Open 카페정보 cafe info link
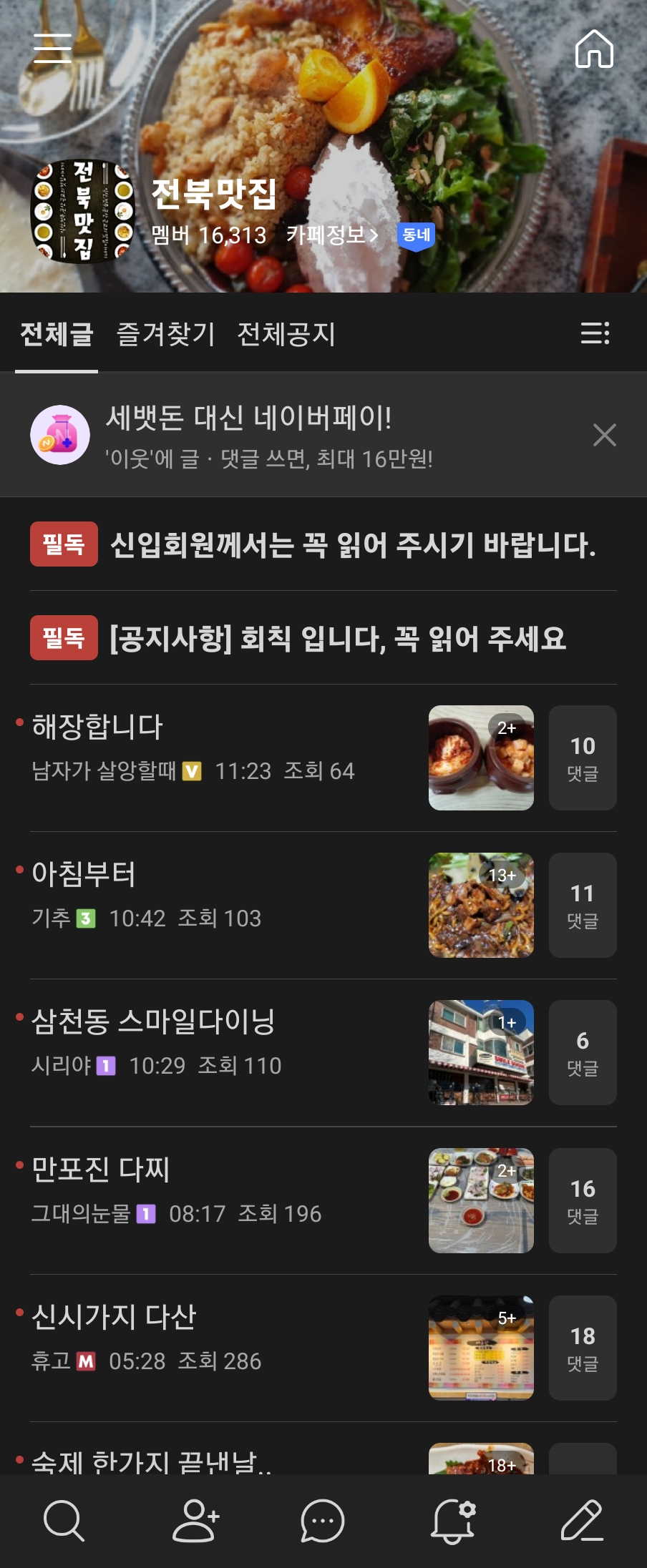This screenshot has height=1568, width=647. [331, 235]
